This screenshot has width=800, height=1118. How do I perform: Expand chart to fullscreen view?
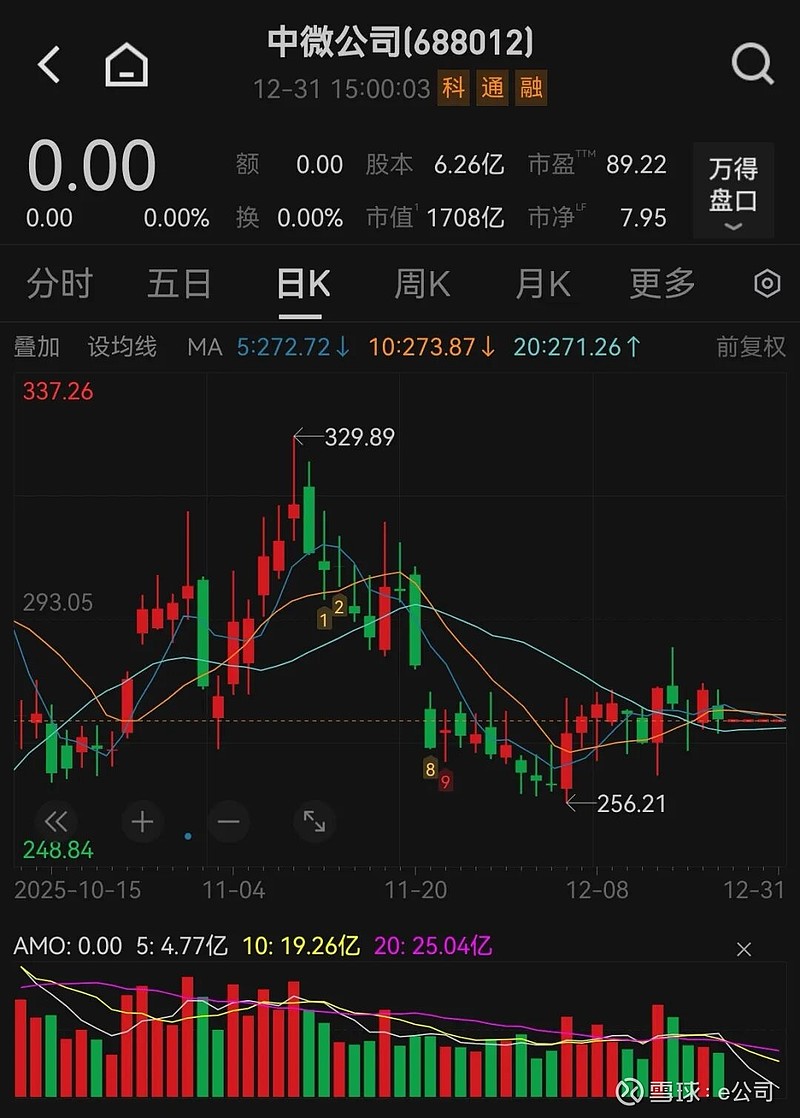(x=314, y=821)
